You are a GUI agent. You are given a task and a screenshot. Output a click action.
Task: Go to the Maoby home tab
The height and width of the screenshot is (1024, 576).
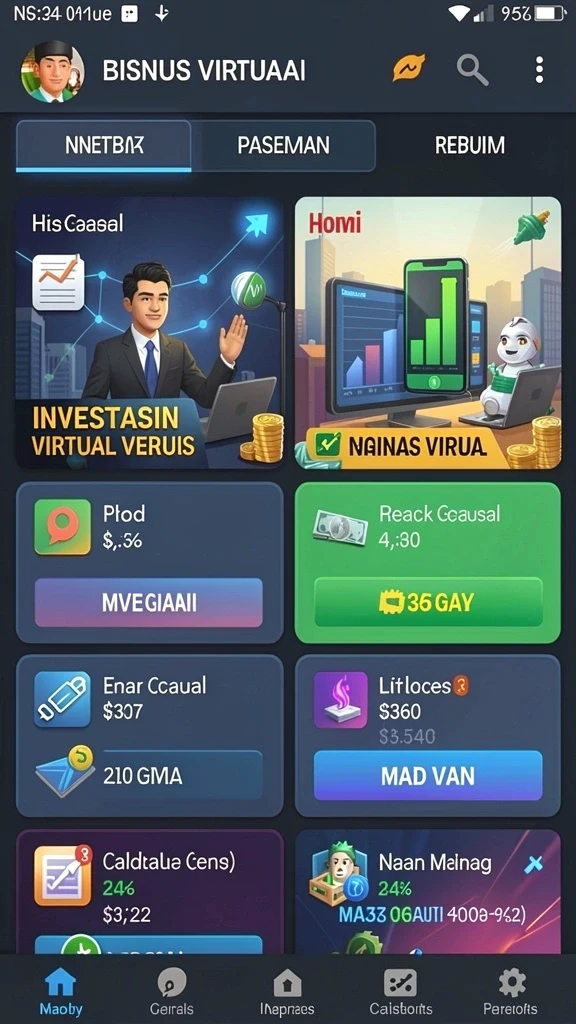tap(61, 991)
